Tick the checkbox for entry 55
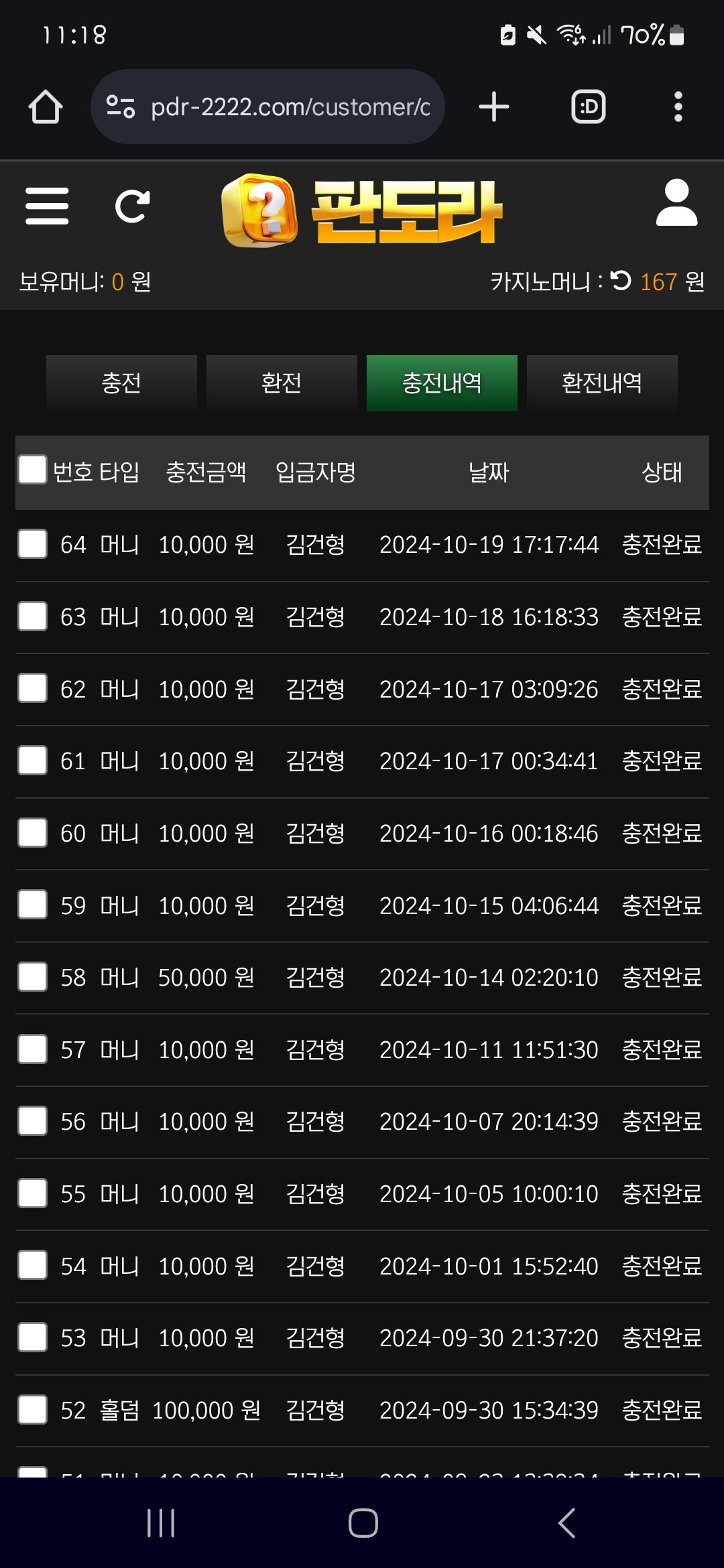Image resolution: width=724 pixels, height=1568 pixels. click(x=32, y=1193)
